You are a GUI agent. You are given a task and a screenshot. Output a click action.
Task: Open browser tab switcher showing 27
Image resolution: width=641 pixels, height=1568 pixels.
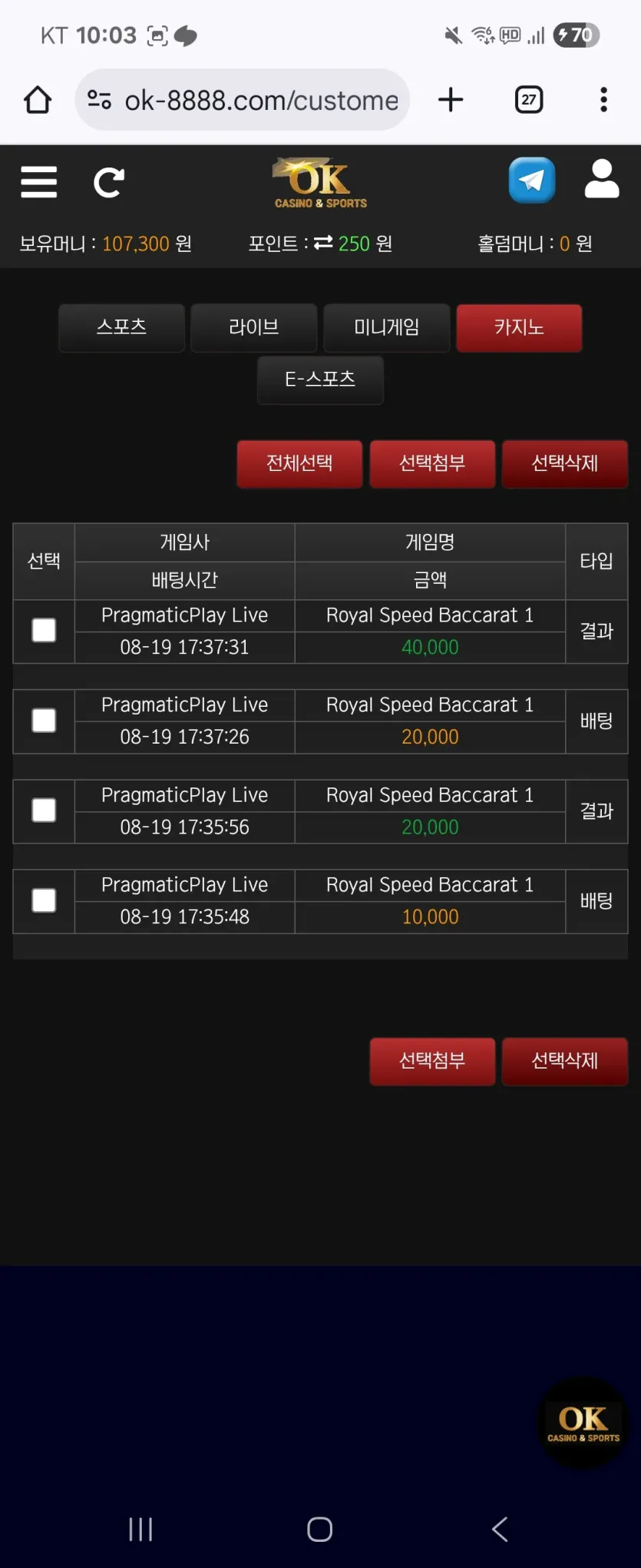pyautogui.click(x=529, y=100)
